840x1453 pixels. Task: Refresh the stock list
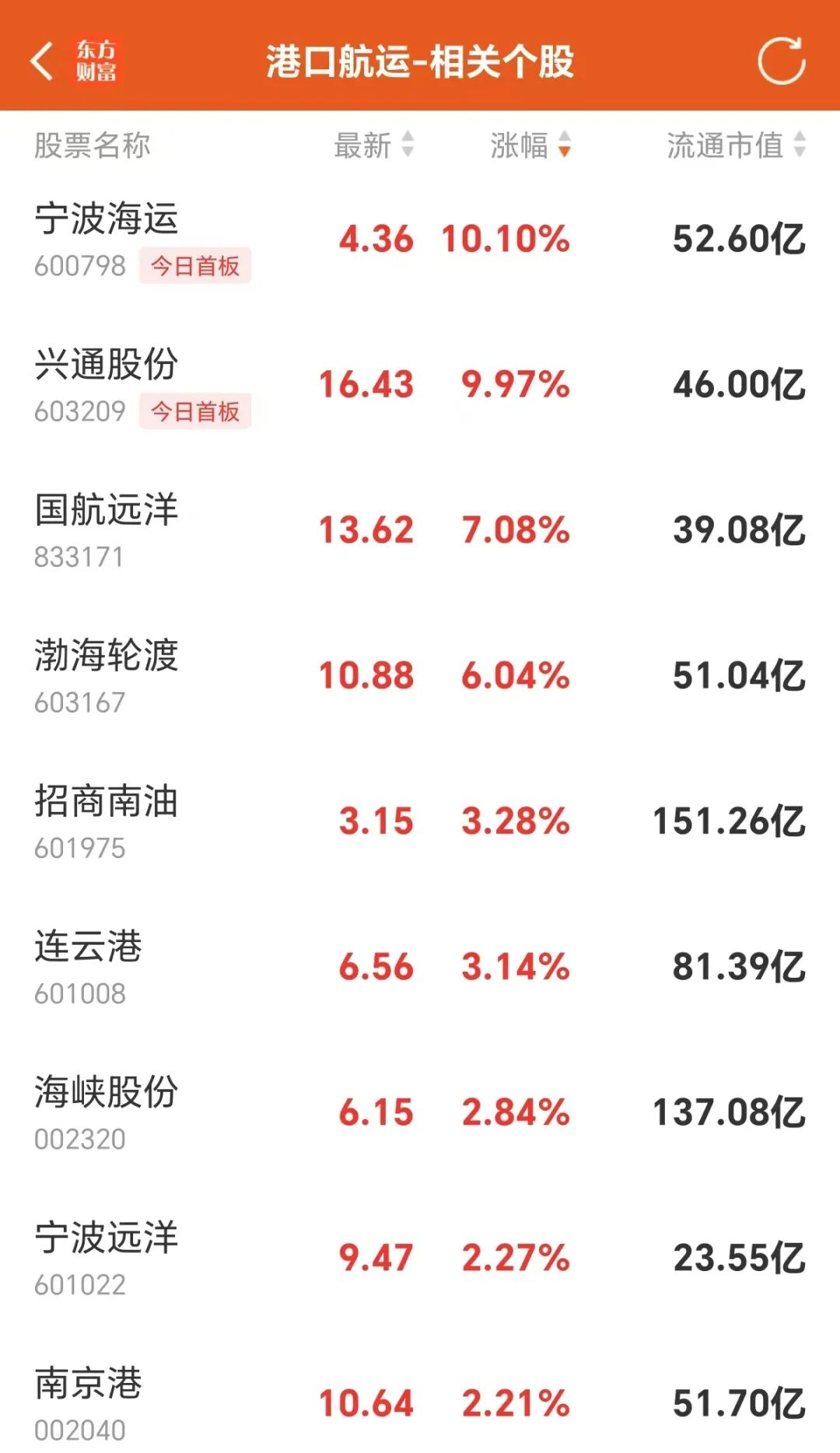pos(782,61)
